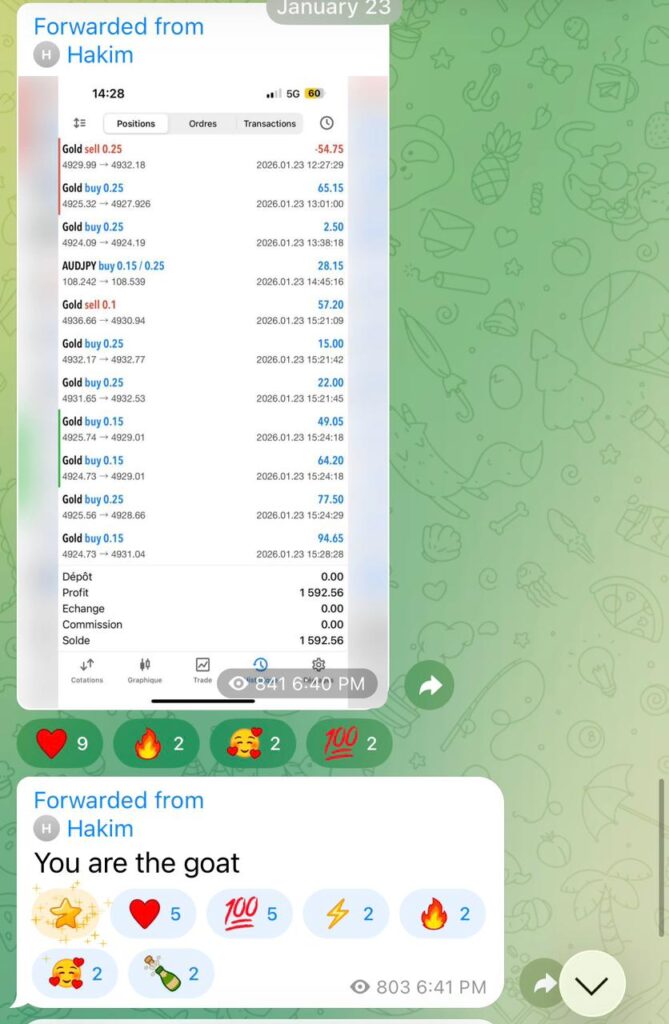Add heart reaction with 9 on image

tap(60, 743)
